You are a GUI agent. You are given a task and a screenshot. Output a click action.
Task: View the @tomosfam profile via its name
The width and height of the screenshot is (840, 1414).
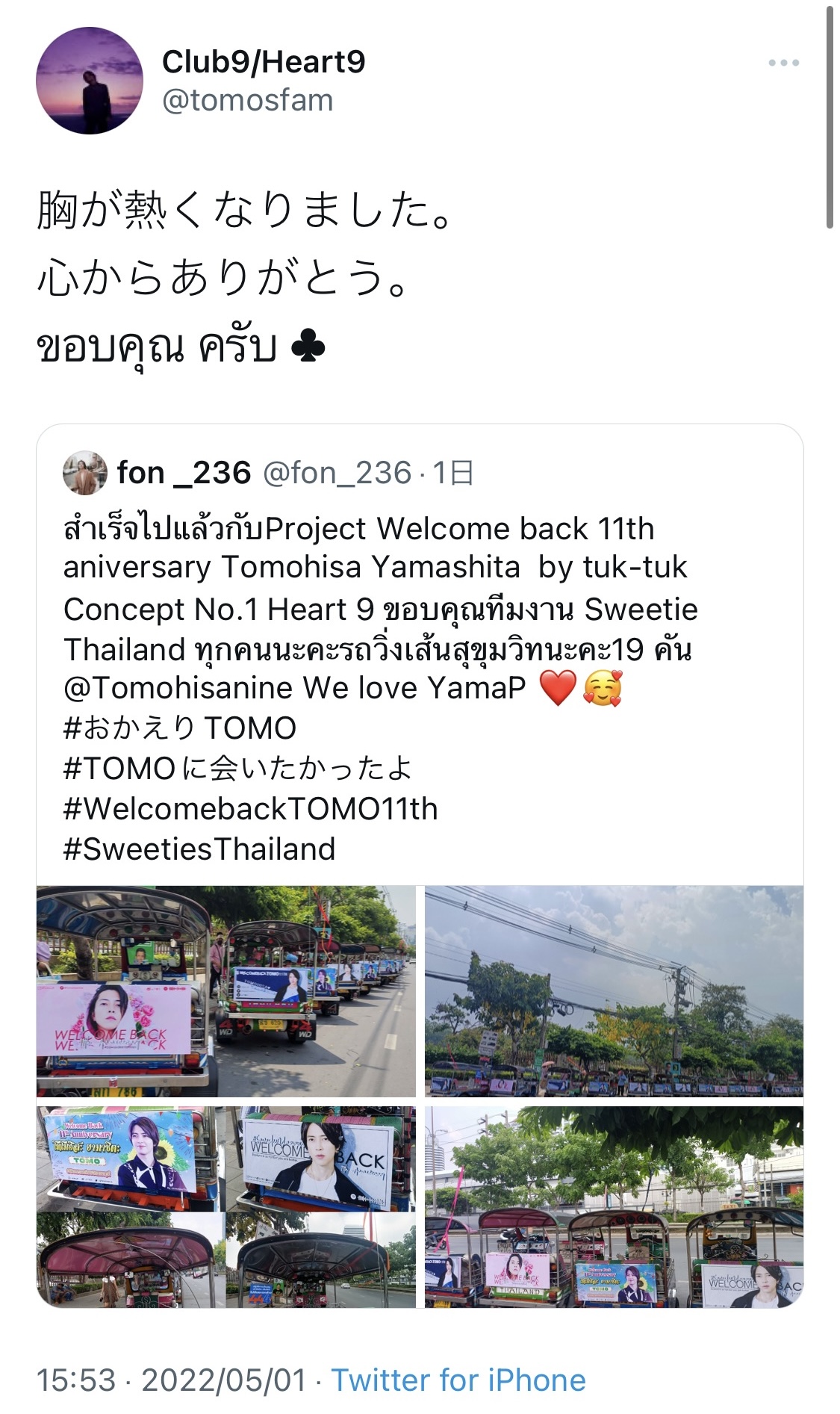264,62
